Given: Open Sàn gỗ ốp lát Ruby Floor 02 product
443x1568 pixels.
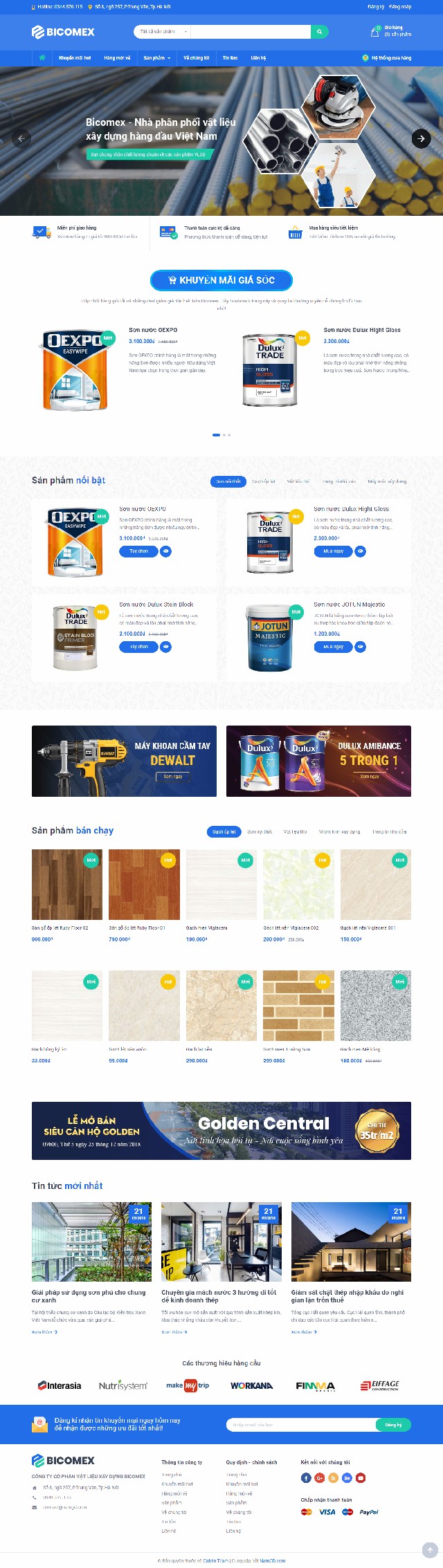Looking at the screenshot, I should (67, 885).
